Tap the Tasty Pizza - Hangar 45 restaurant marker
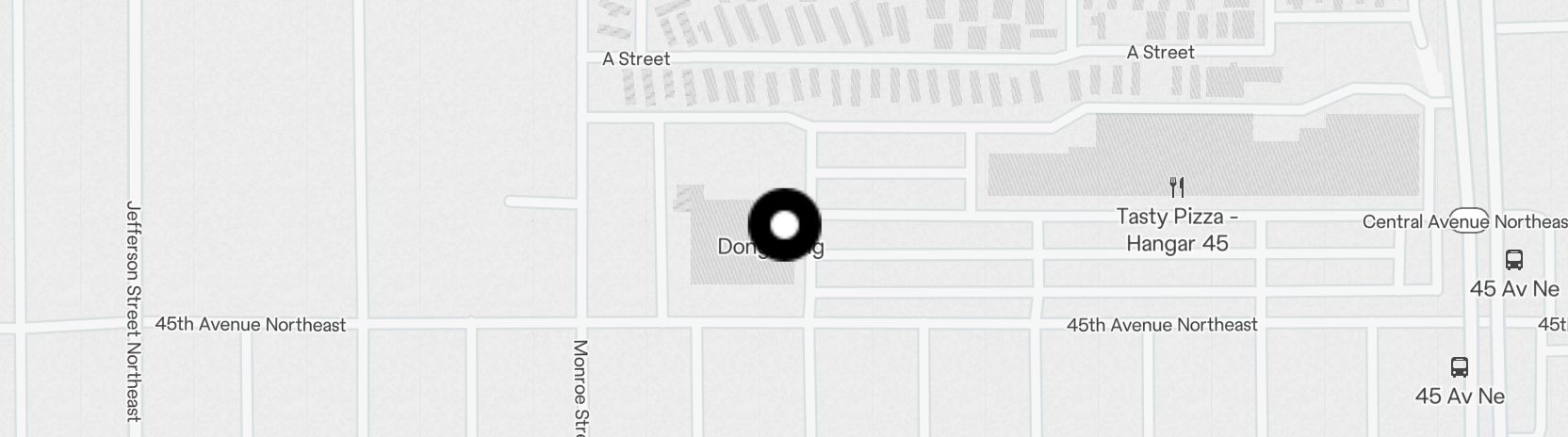 [x=1176, y=186]
